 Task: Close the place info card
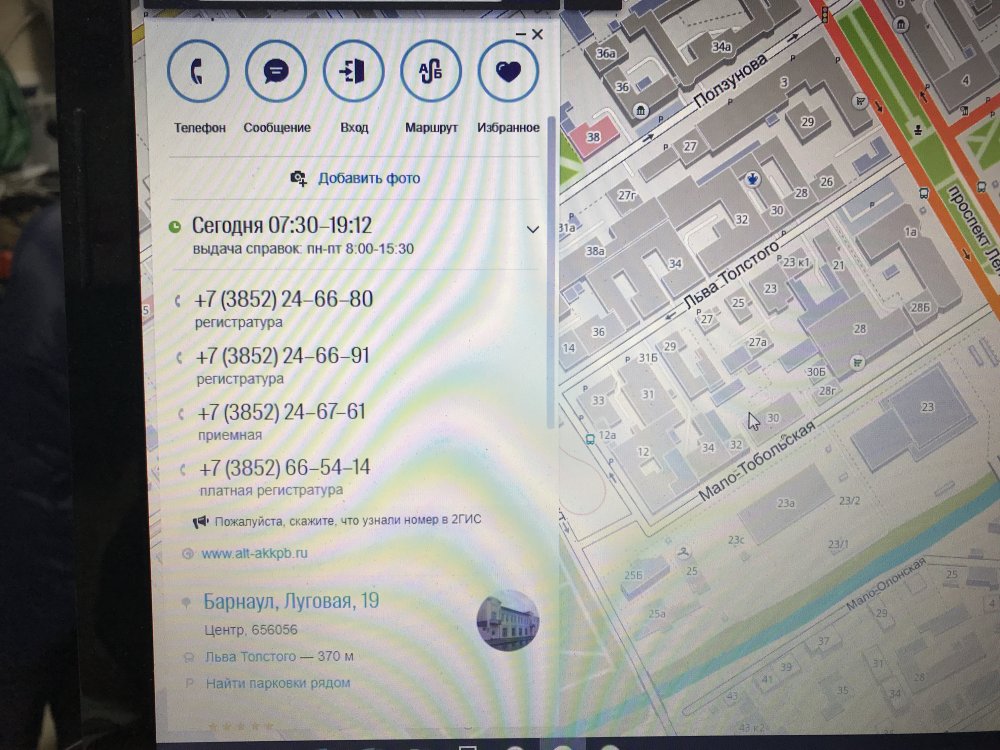click(538, 34)
